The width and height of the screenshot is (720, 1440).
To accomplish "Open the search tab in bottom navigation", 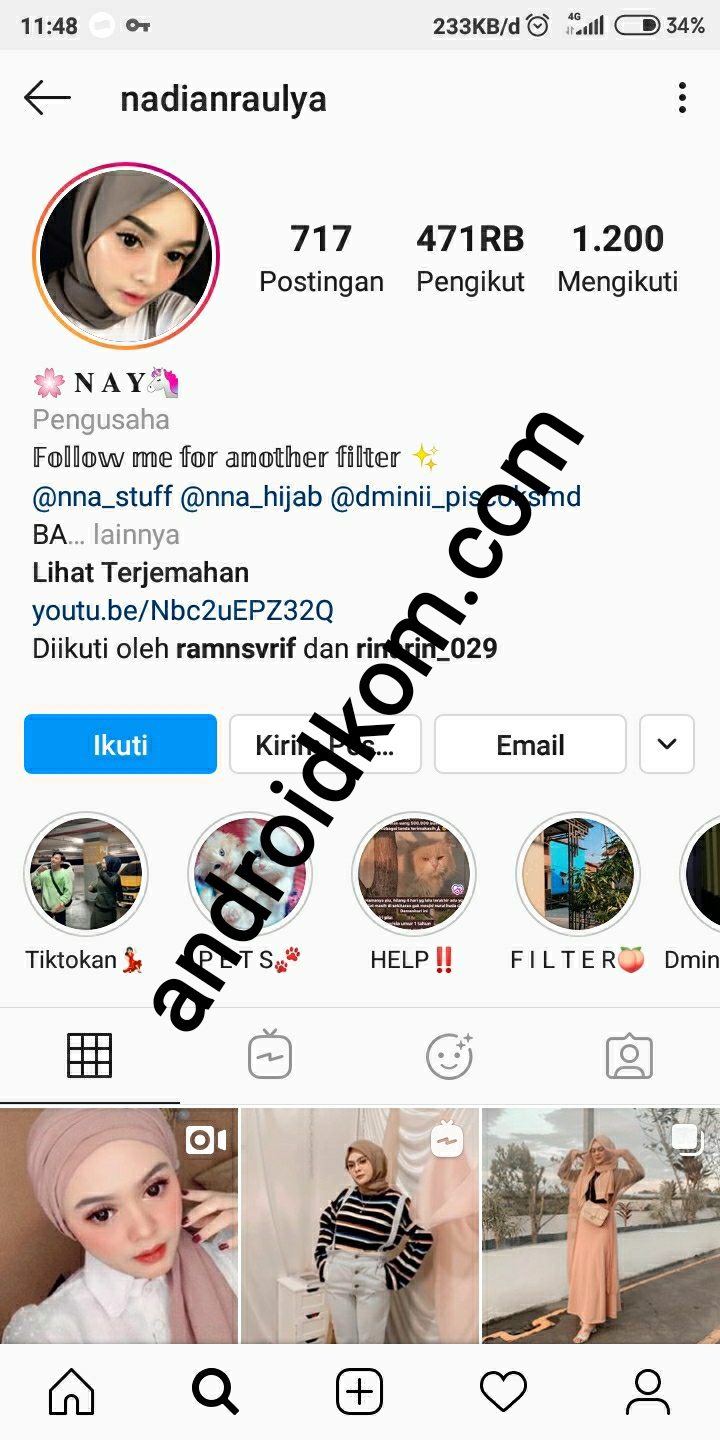I will coord(215,1392).
